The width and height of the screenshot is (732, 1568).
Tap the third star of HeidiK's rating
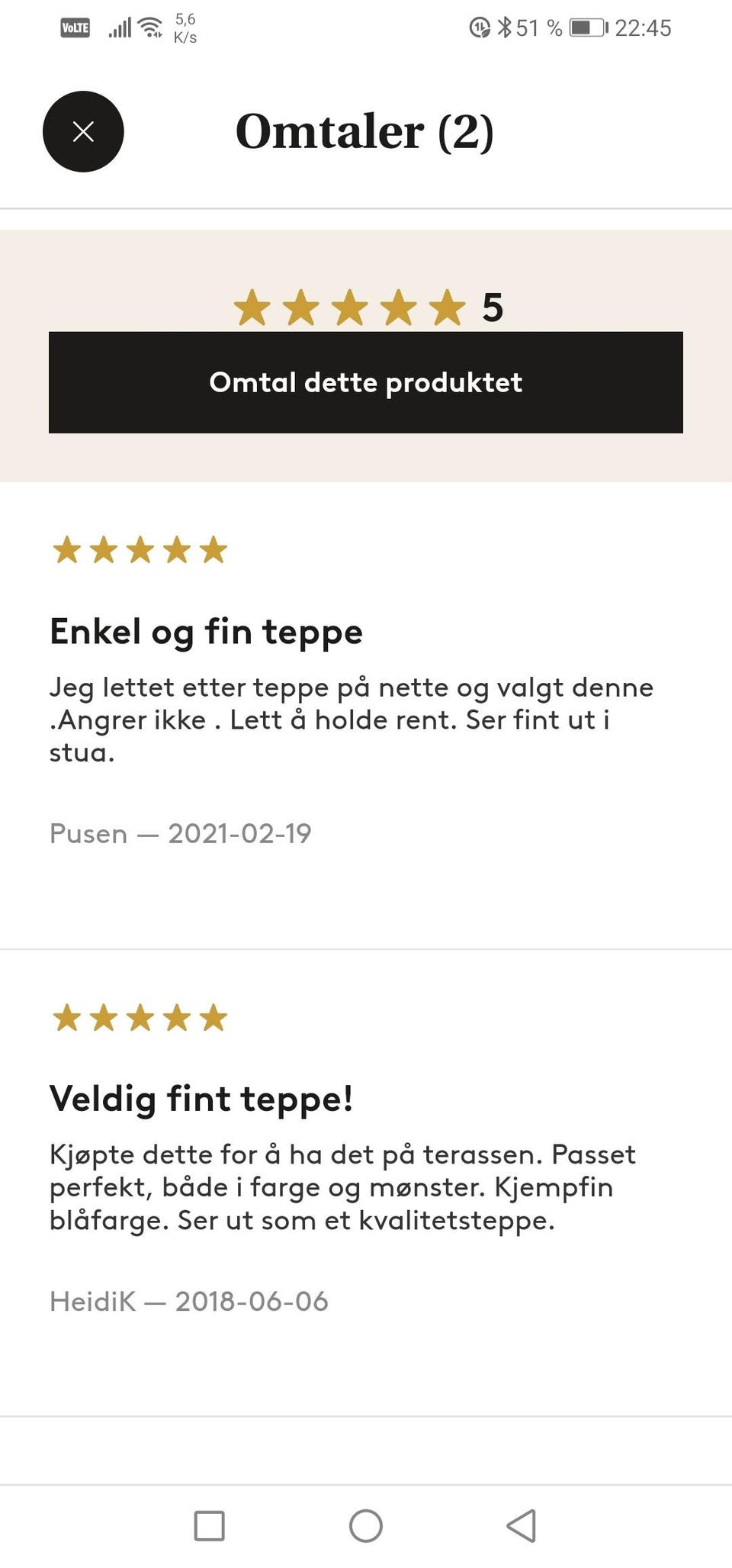point(141,1016)
